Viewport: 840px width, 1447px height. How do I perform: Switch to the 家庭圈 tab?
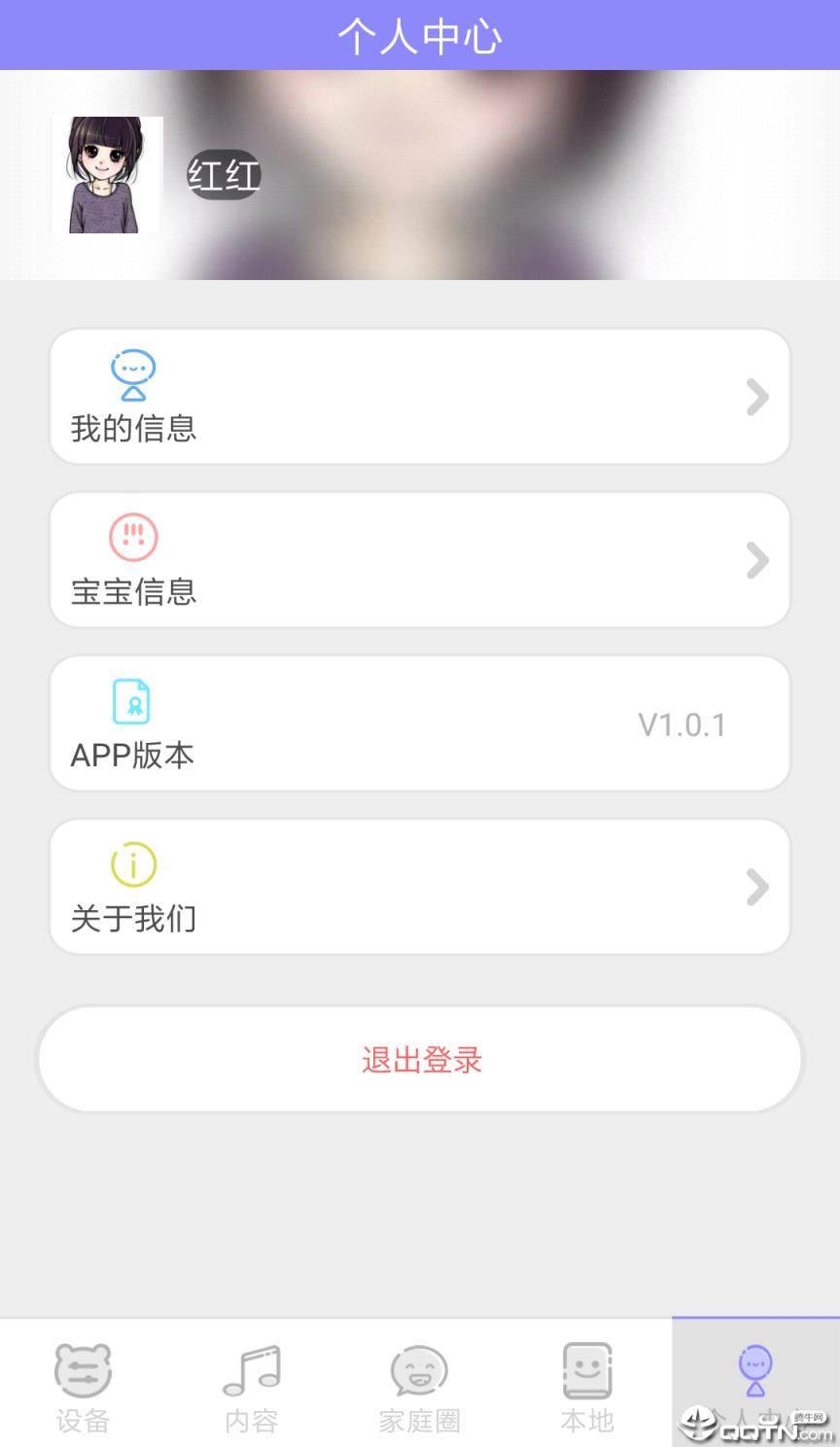tap(420, 1386)
